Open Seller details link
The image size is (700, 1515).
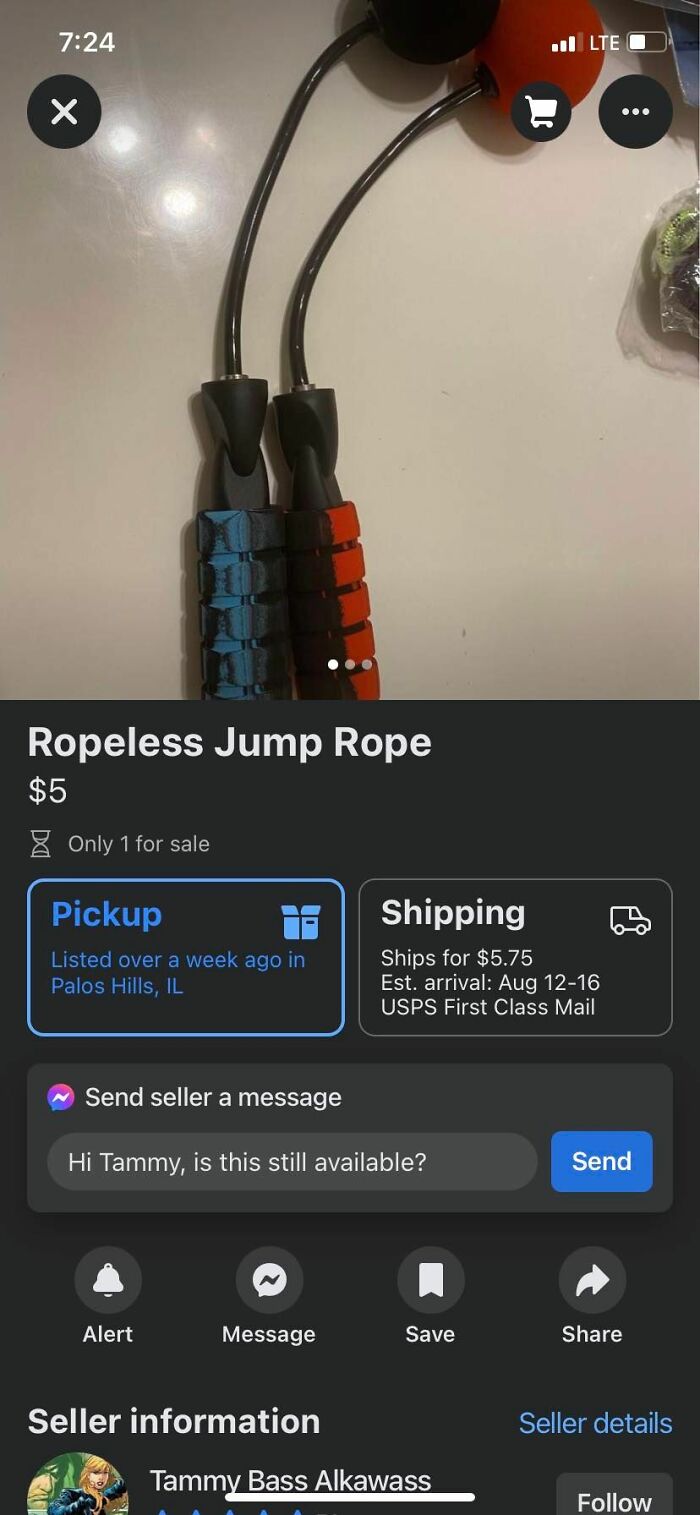(595, 1423)
